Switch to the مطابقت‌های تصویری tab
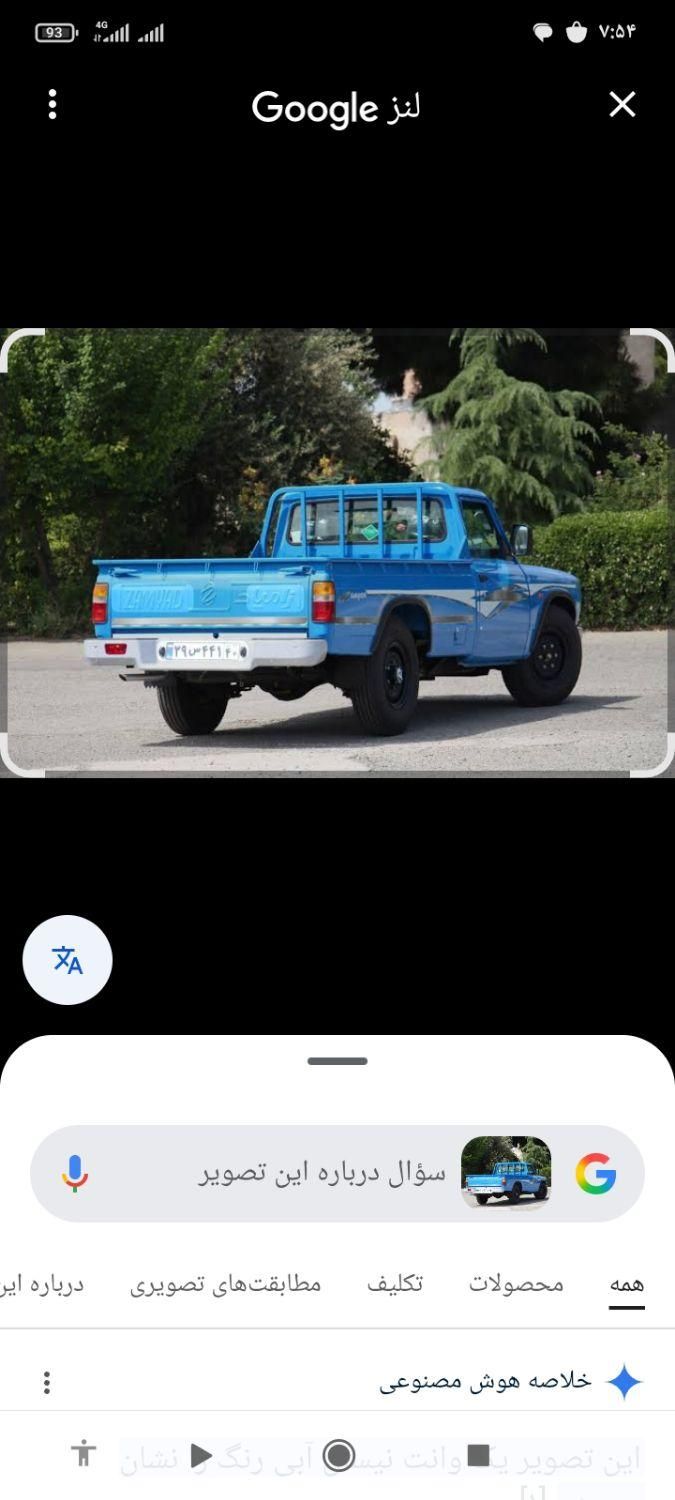This screenshot has height=1500, width=675. pyautogui.click(x=225, y=1284)
